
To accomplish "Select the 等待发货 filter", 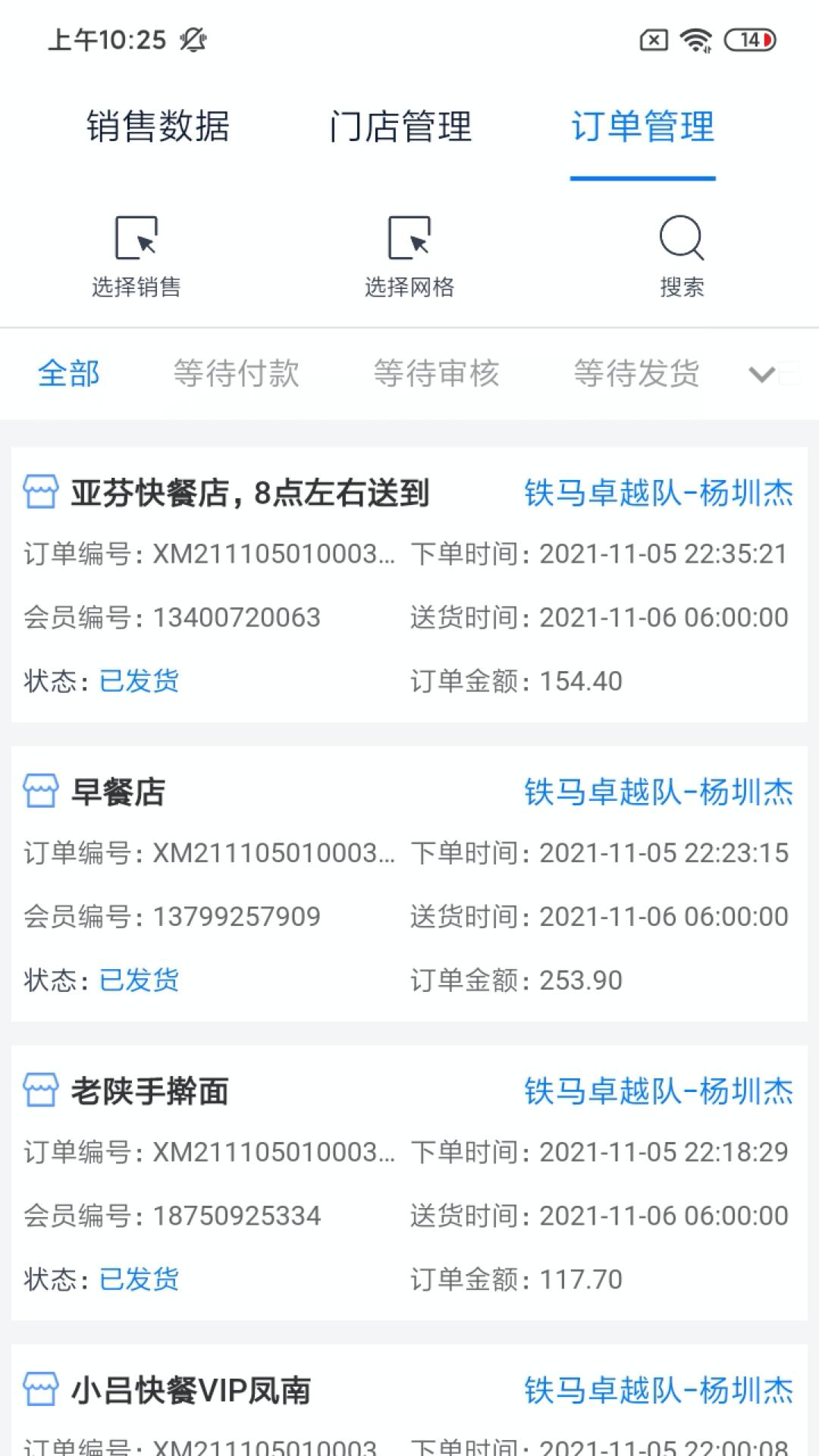I will [x=637, y=373].
